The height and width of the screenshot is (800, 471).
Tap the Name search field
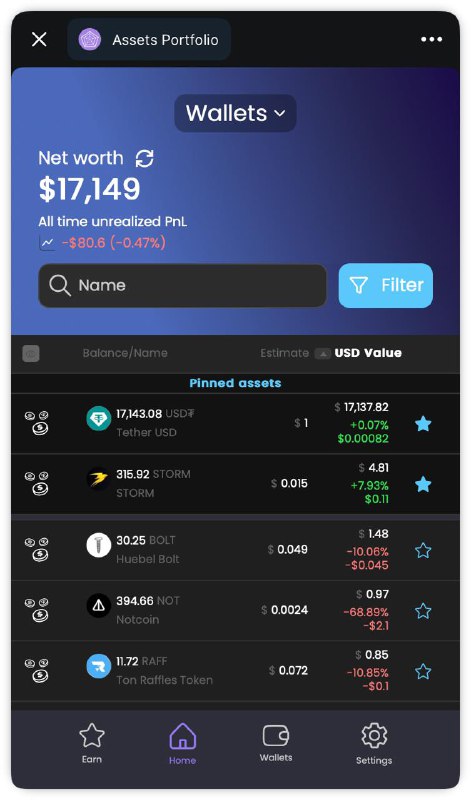coord(182,285)
